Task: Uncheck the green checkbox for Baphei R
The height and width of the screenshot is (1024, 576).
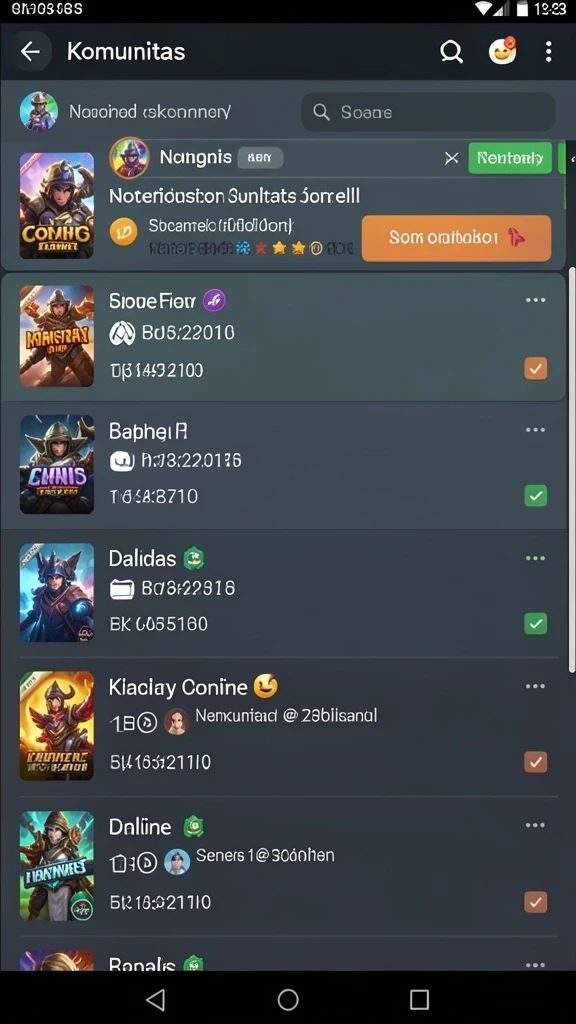Action: click(536, 496)
